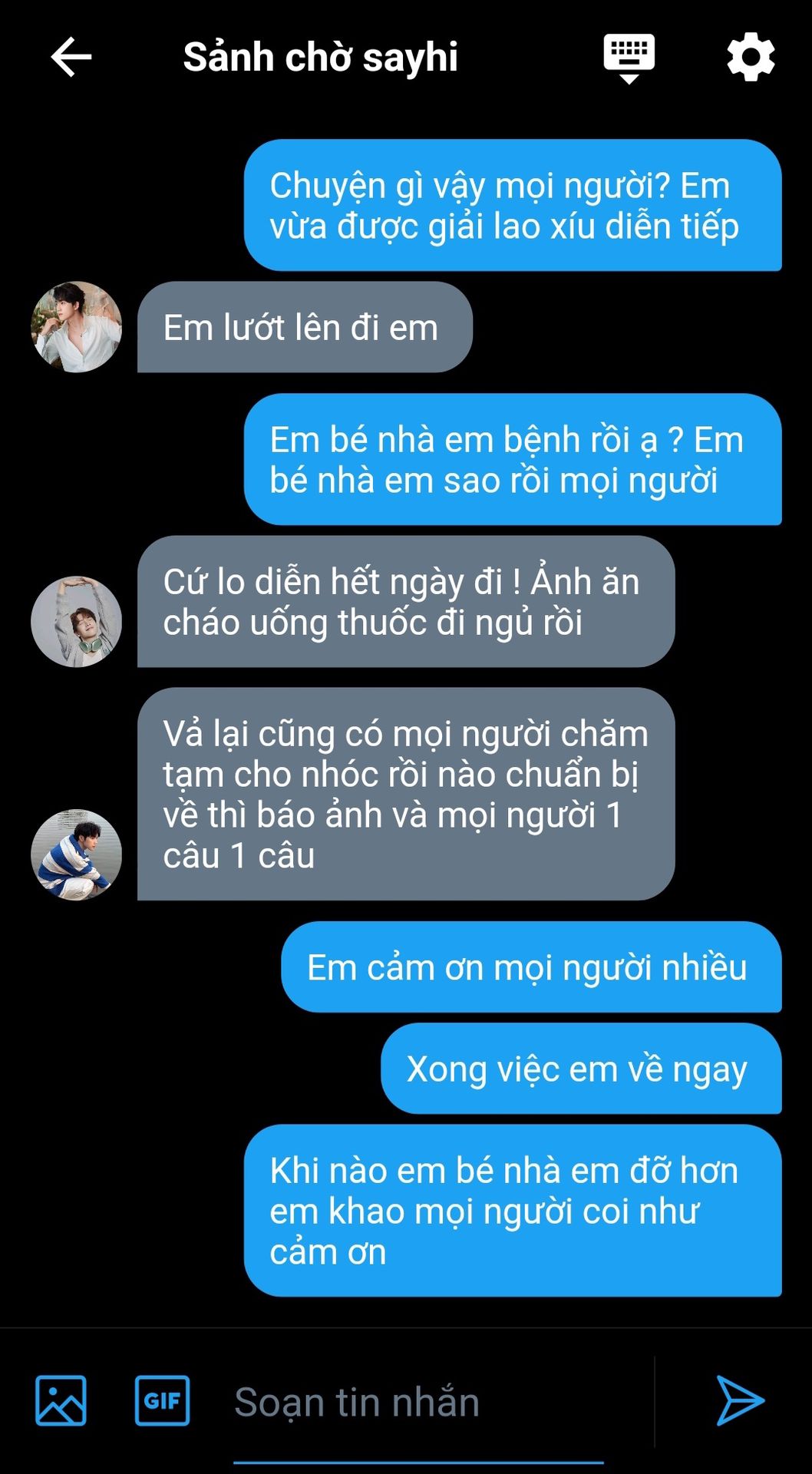Open the GIF picker
The image size is (812, 1474).
162,1400
